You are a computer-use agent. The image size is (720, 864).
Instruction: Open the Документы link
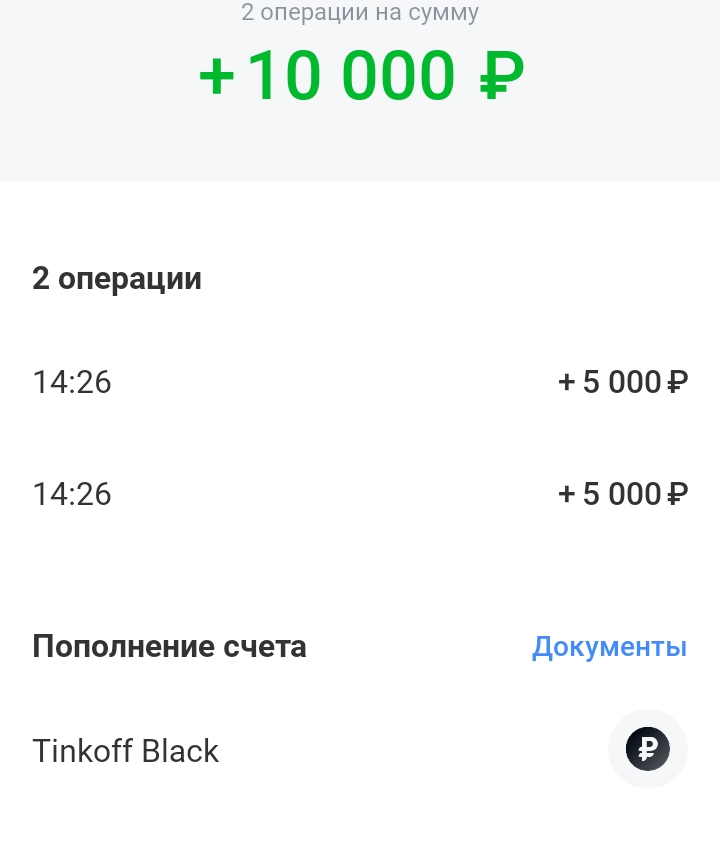[608, 647]
